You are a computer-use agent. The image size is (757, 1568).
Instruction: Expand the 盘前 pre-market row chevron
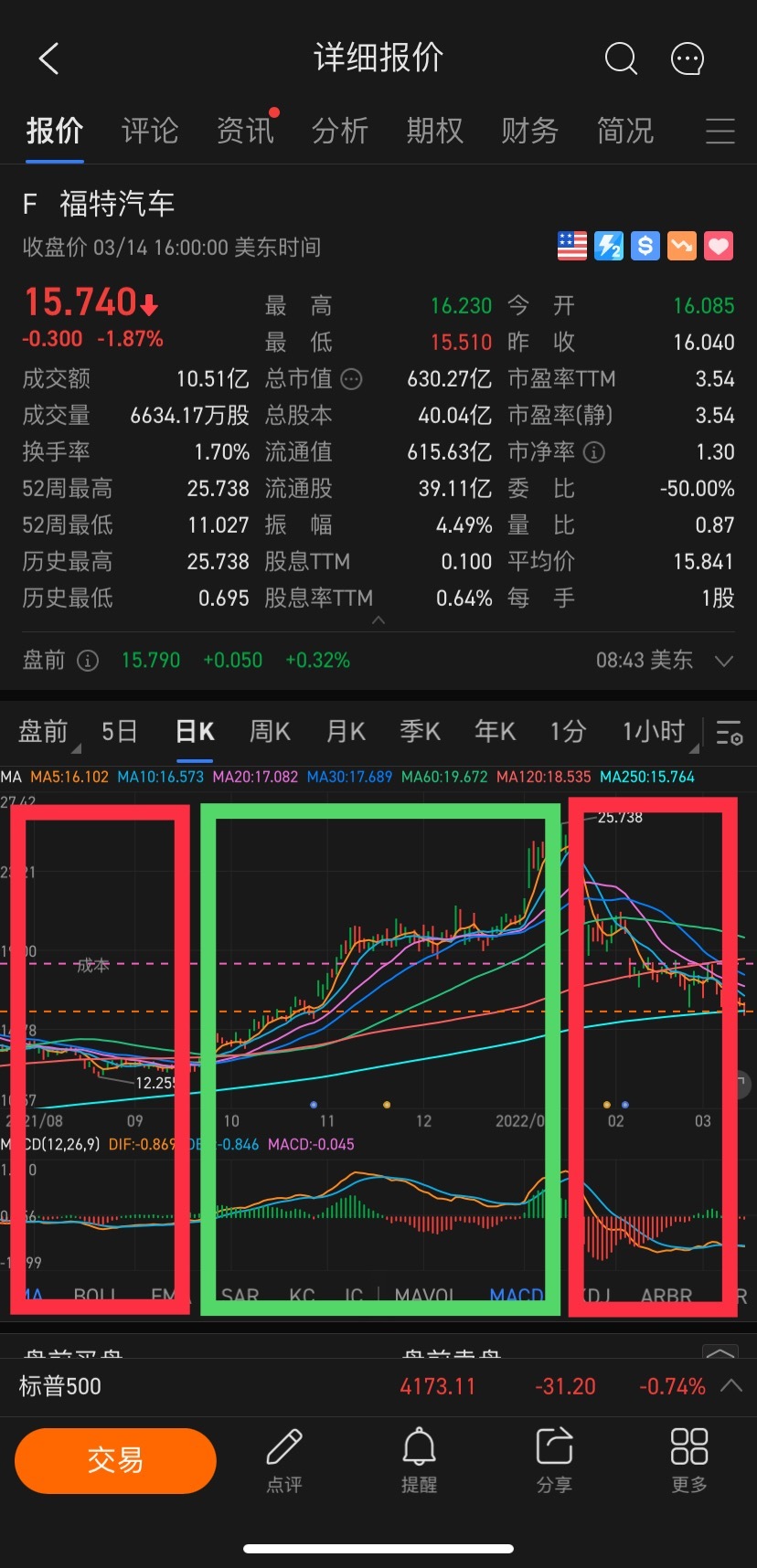tap(724, 661)
